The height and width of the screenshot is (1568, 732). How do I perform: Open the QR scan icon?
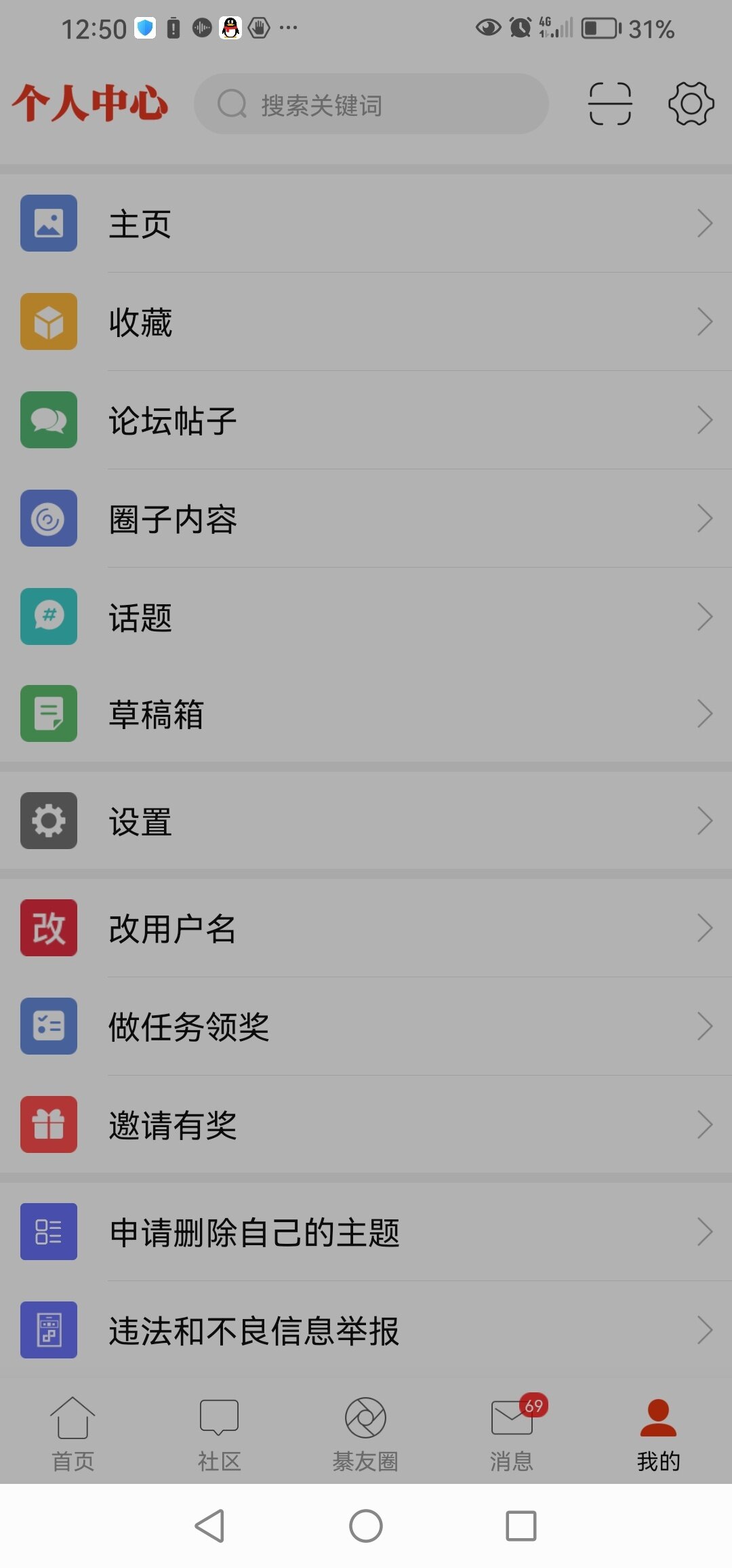[x=610, y=104]
